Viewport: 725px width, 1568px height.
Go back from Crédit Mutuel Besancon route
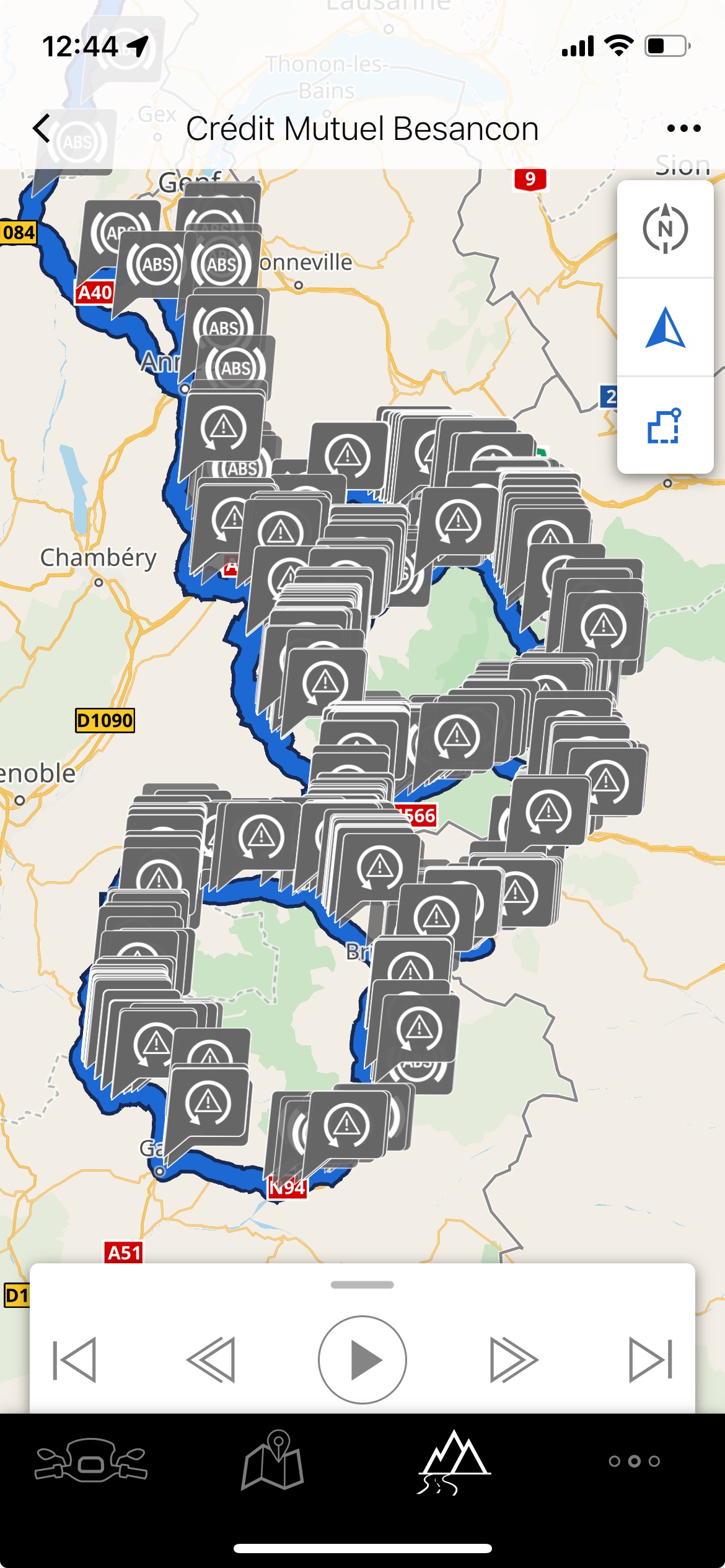(42, 129)
